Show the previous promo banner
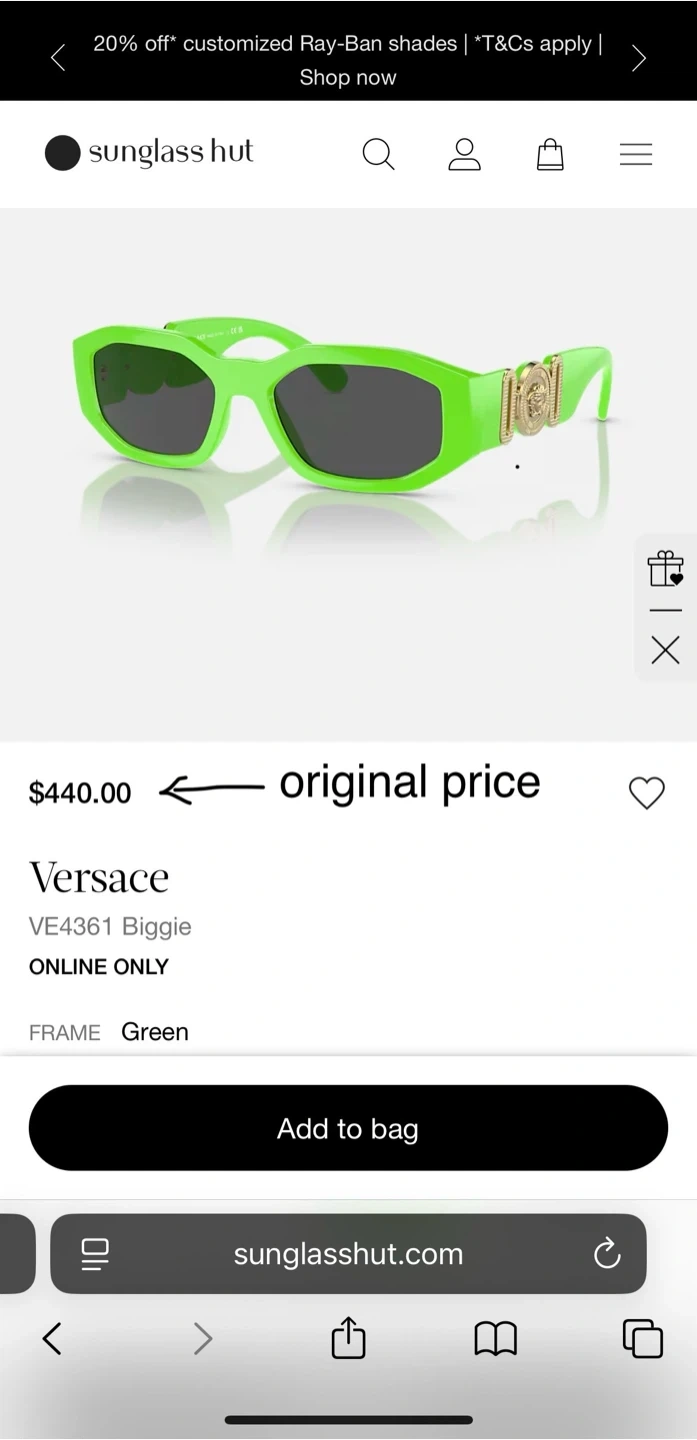This screenshot has height=1440, width=697. pyautogui.click(x=58, y=58)
